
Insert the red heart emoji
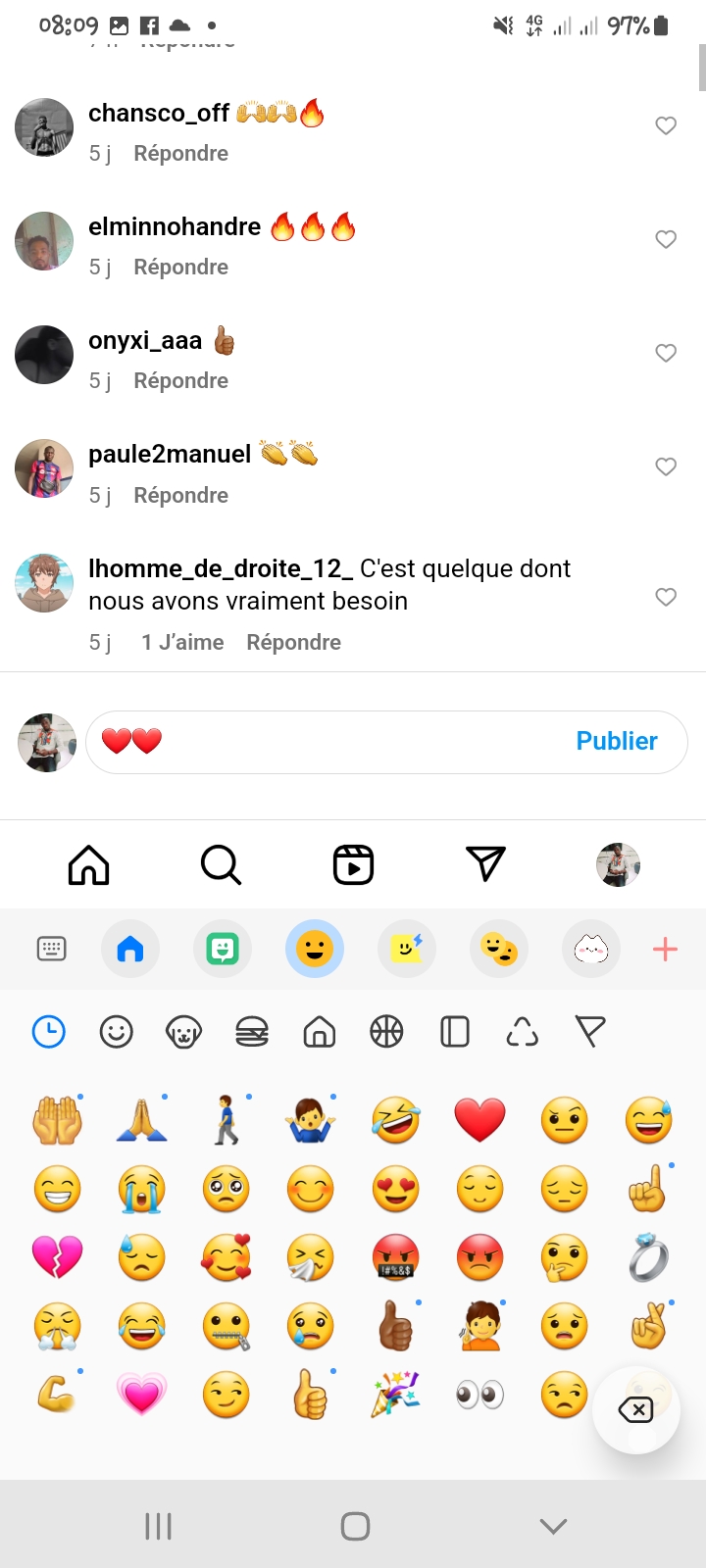tap(479, 1120)
